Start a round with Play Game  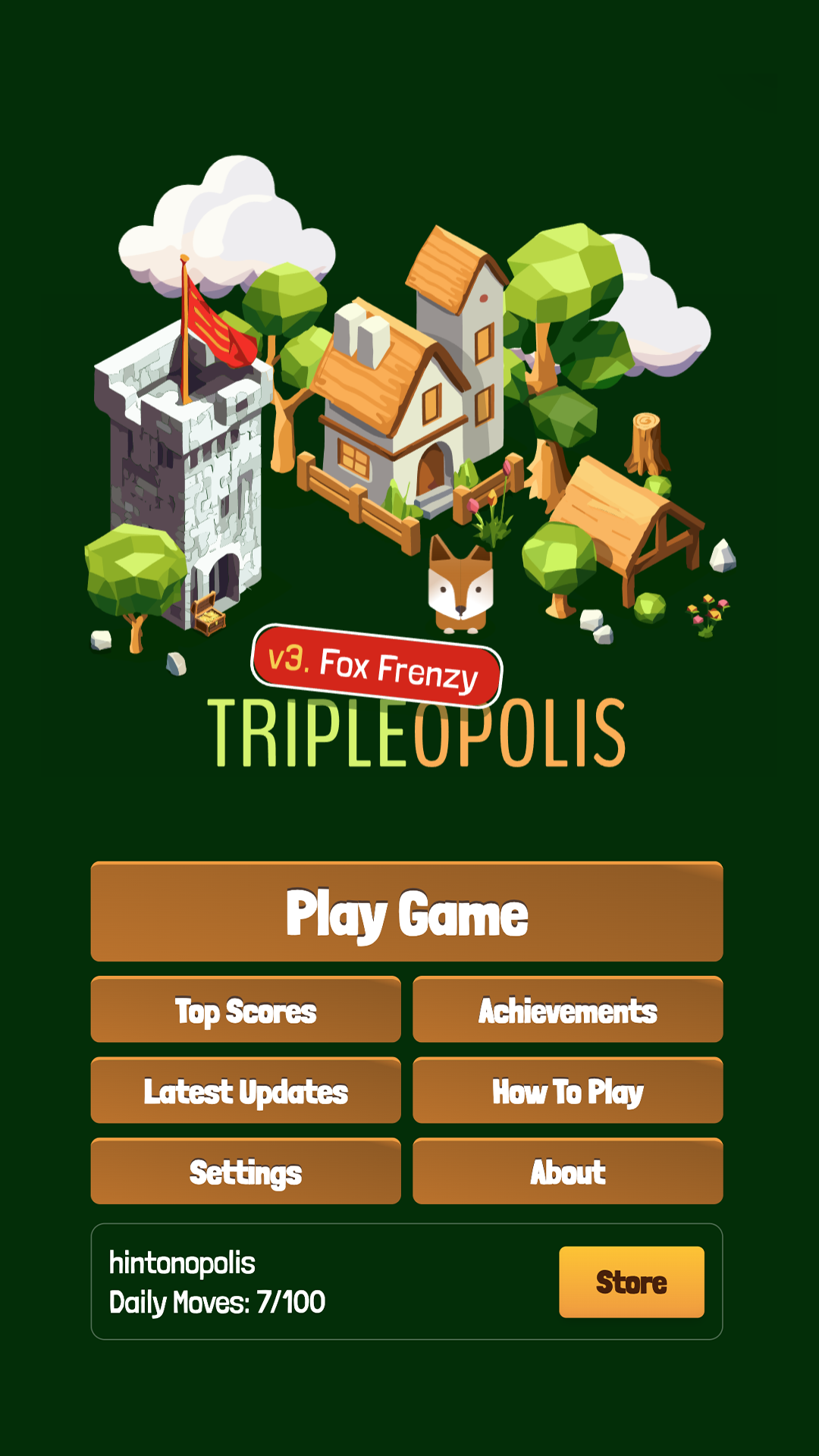[406, 912]
